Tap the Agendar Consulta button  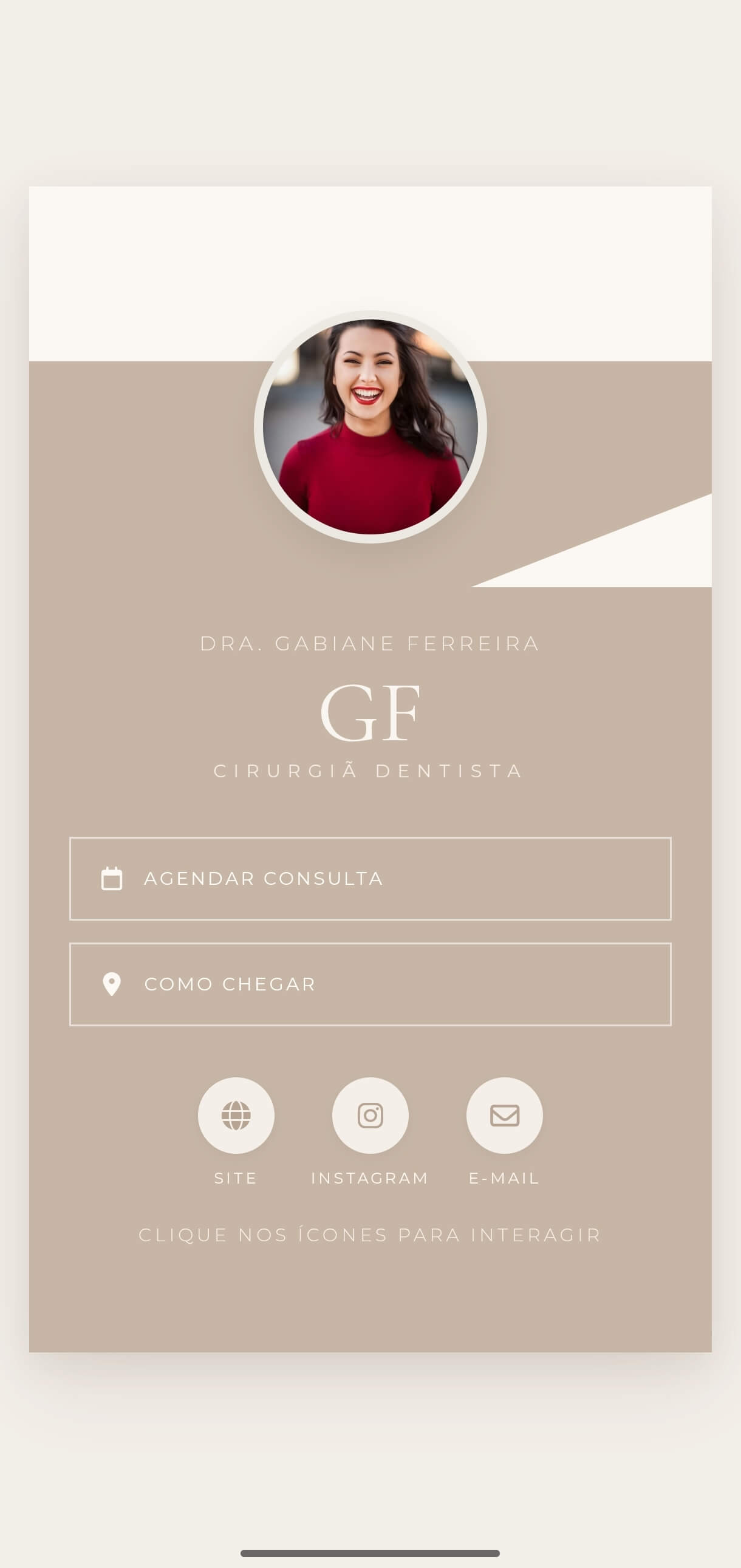[370, 878]
